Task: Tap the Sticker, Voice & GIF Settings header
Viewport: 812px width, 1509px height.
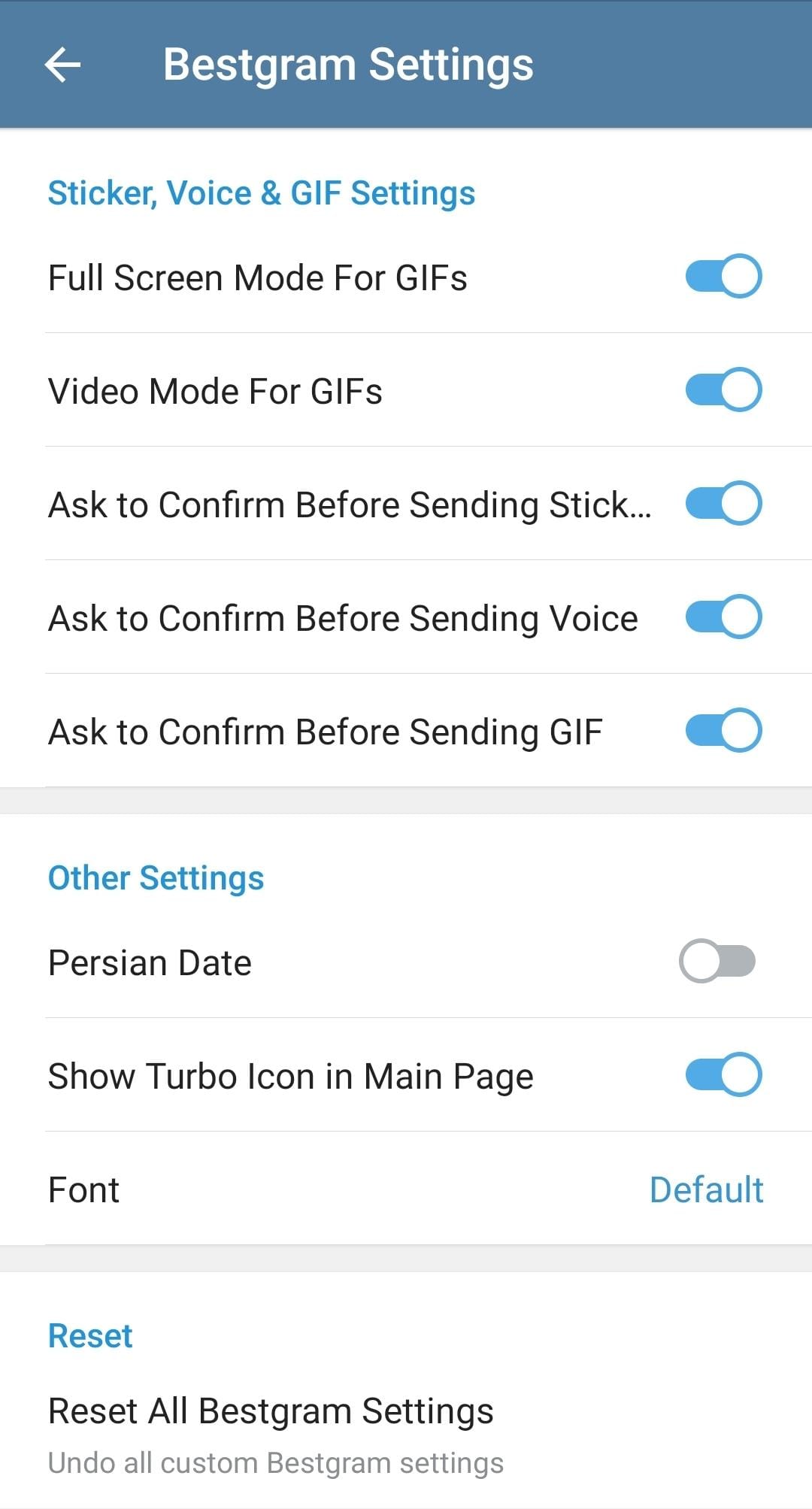Action: click(262, 192)
